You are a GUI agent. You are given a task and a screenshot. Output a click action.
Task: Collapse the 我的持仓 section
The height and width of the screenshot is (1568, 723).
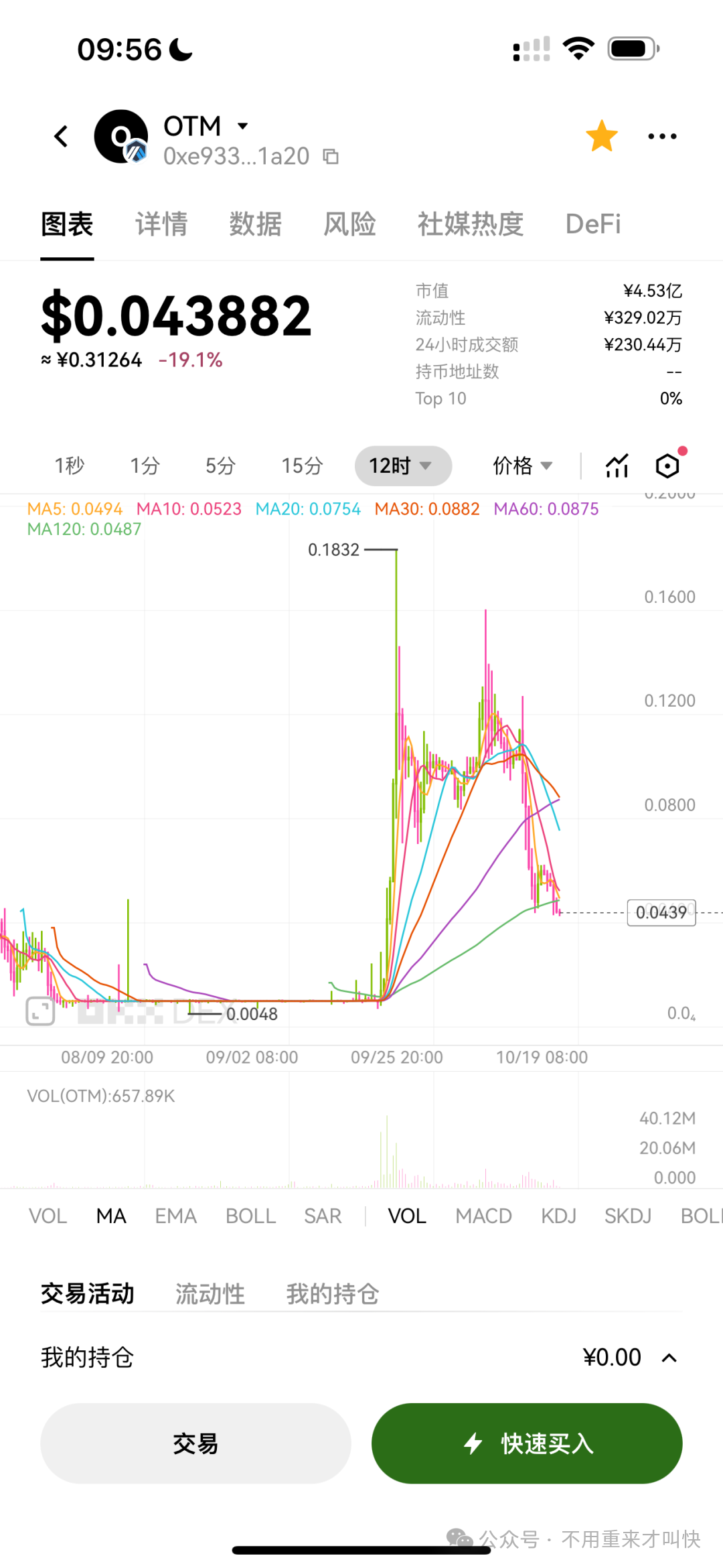click(669, 1357)
